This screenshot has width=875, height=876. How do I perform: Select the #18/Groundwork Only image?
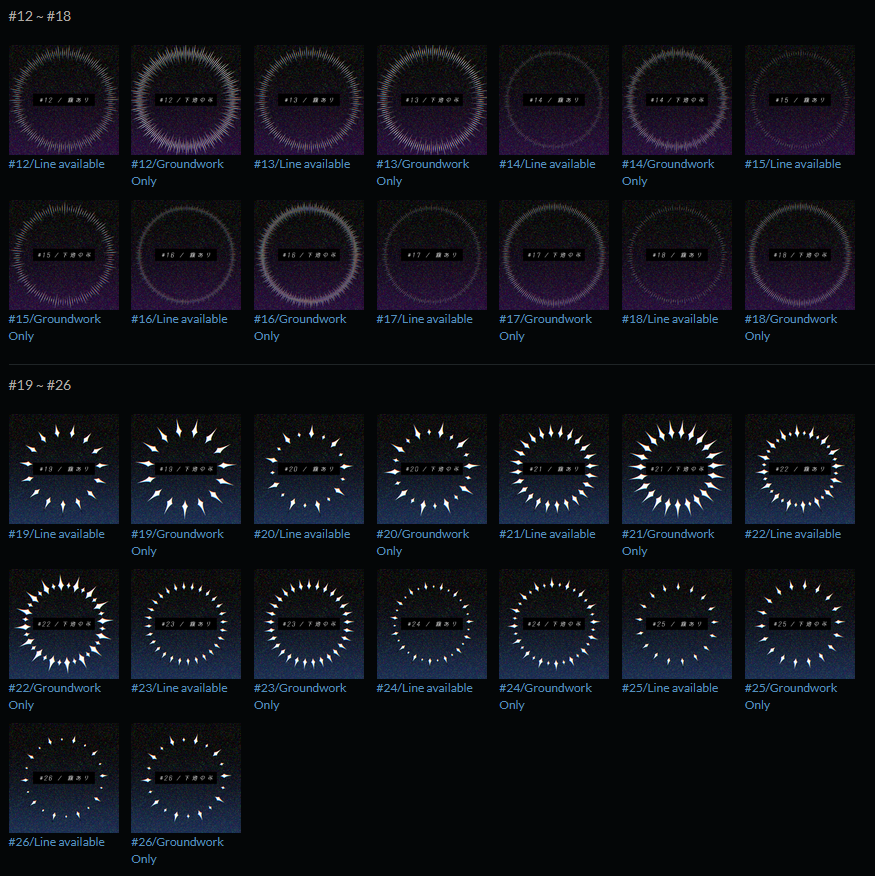pos(800,254)
